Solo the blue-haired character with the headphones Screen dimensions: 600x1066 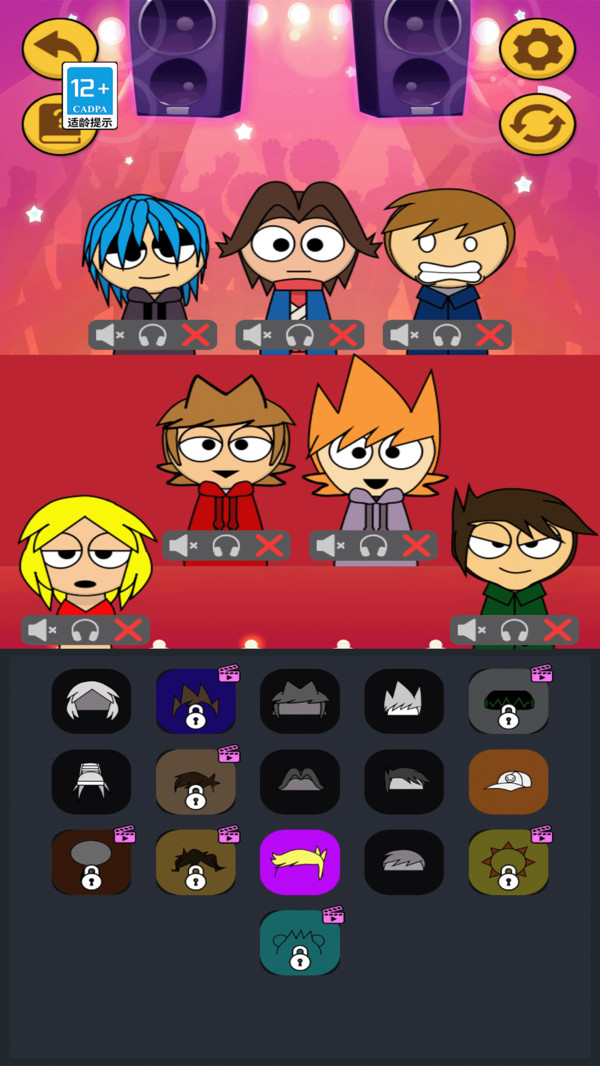click(152, 335)
